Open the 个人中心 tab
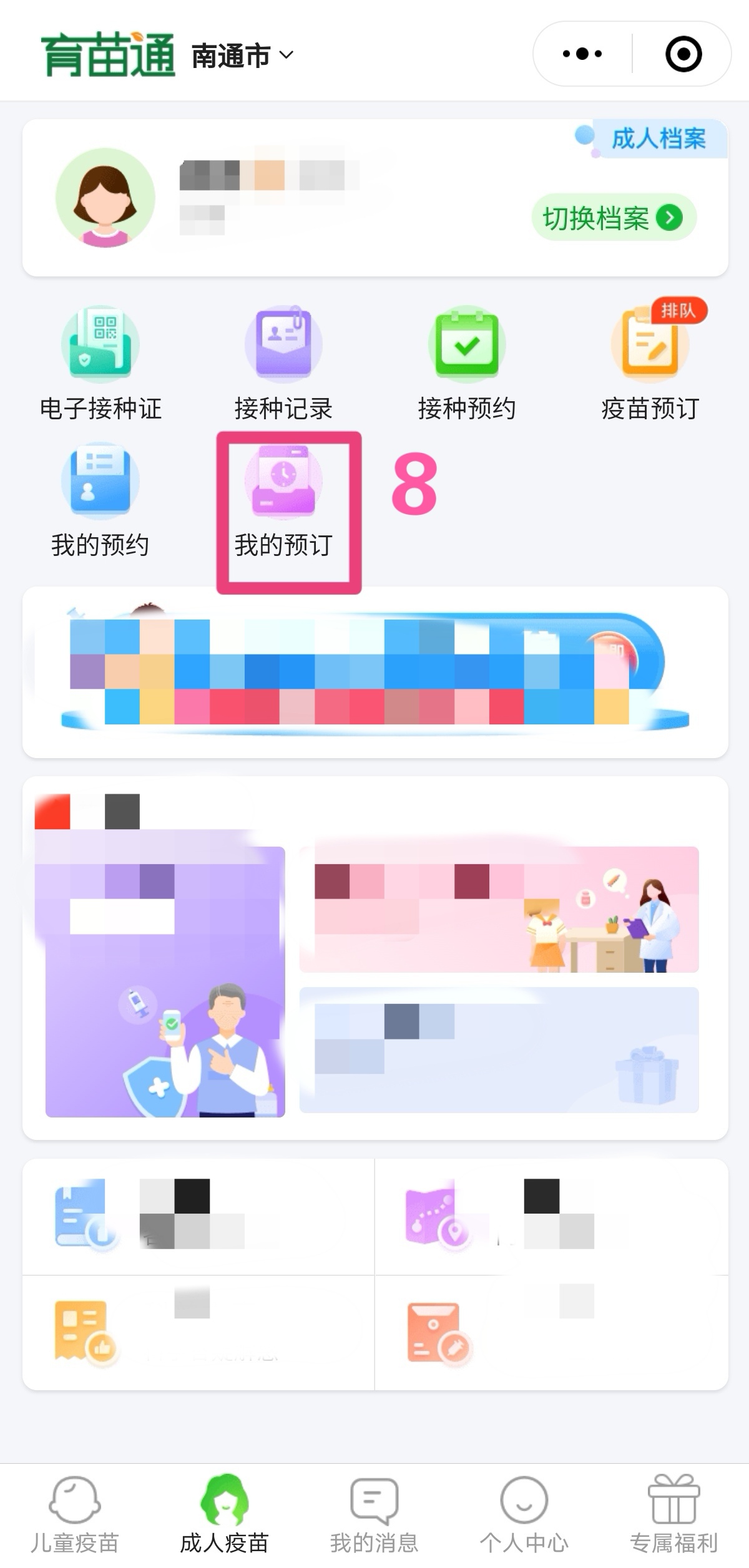The width and height of the screenshot is (749, 1568). point(524,1514)
